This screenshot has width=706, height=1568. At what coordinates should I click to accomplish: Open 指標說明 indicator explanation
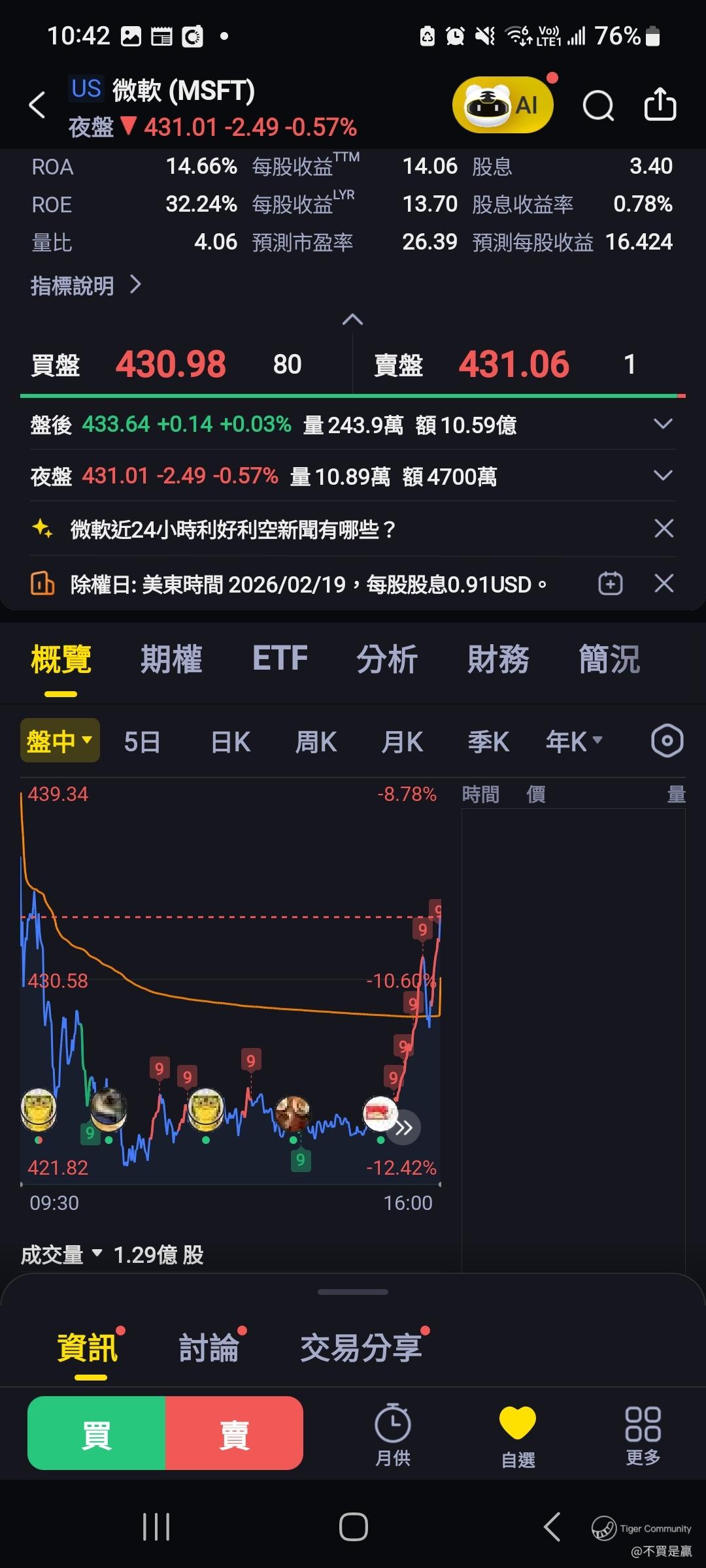(x=86, y=286)
